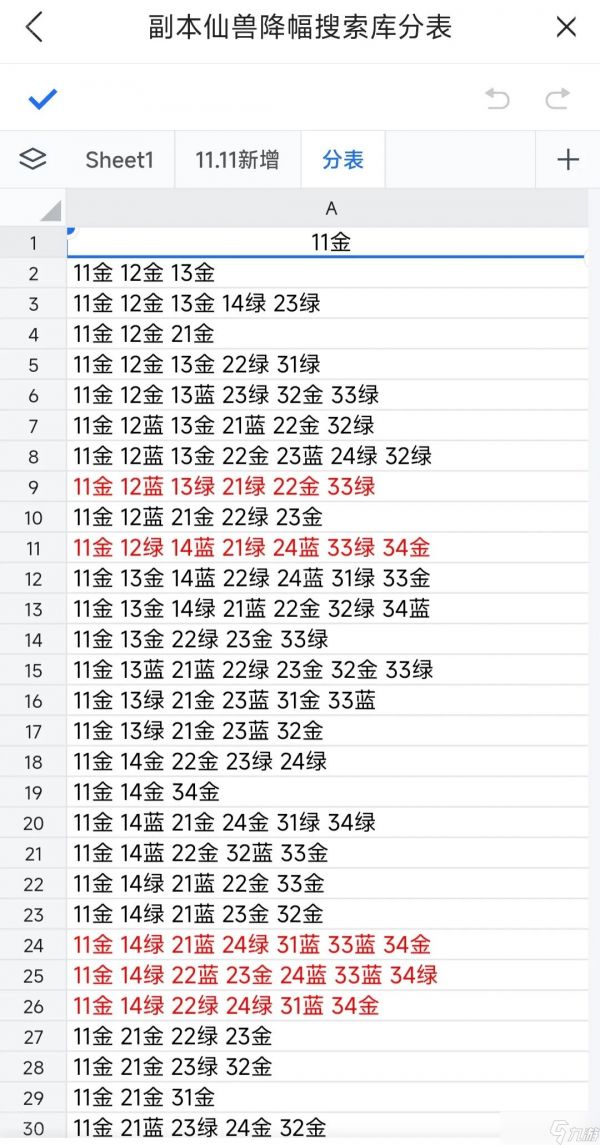
Task: Confirm edits with the blue checkmark
Action: tap(43, 98)
